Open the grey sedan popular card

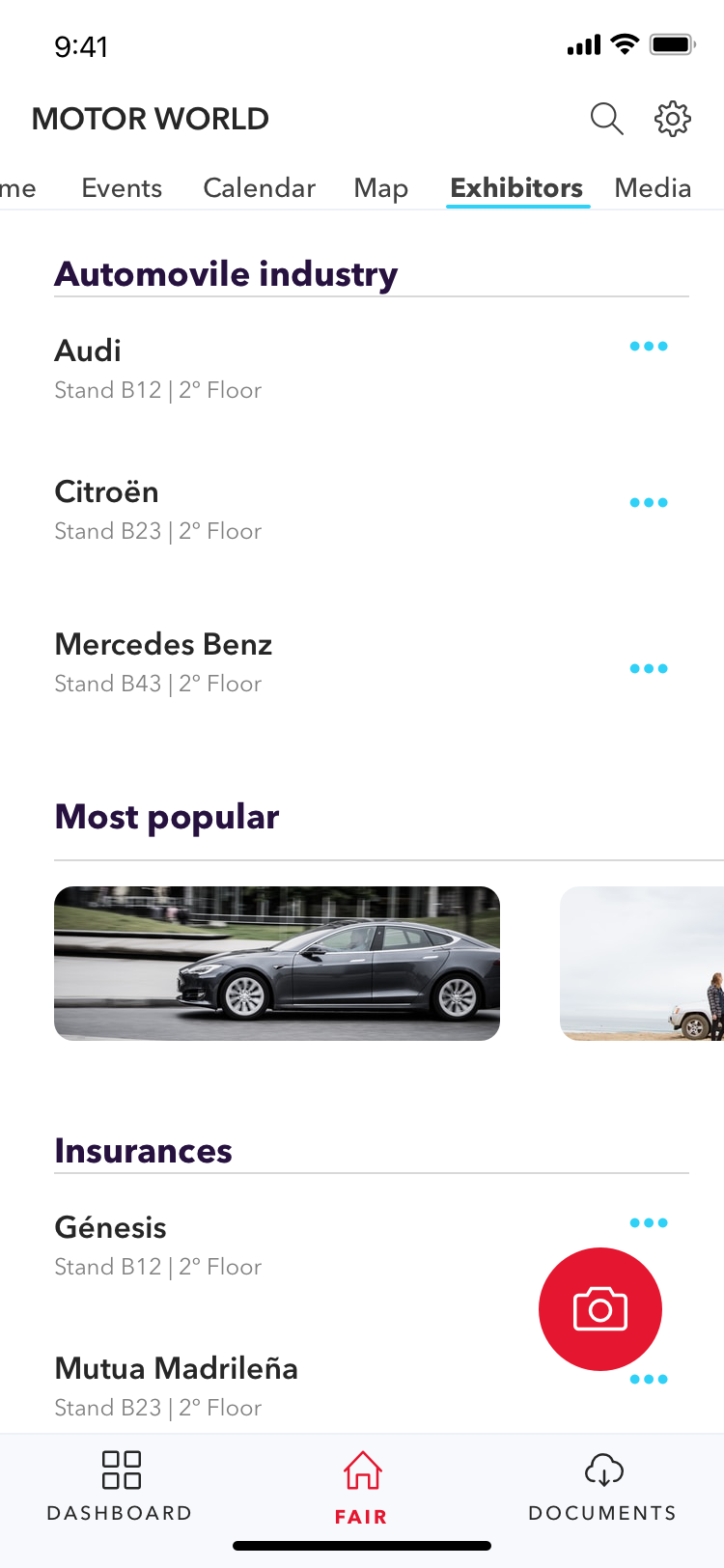point(277,963)
